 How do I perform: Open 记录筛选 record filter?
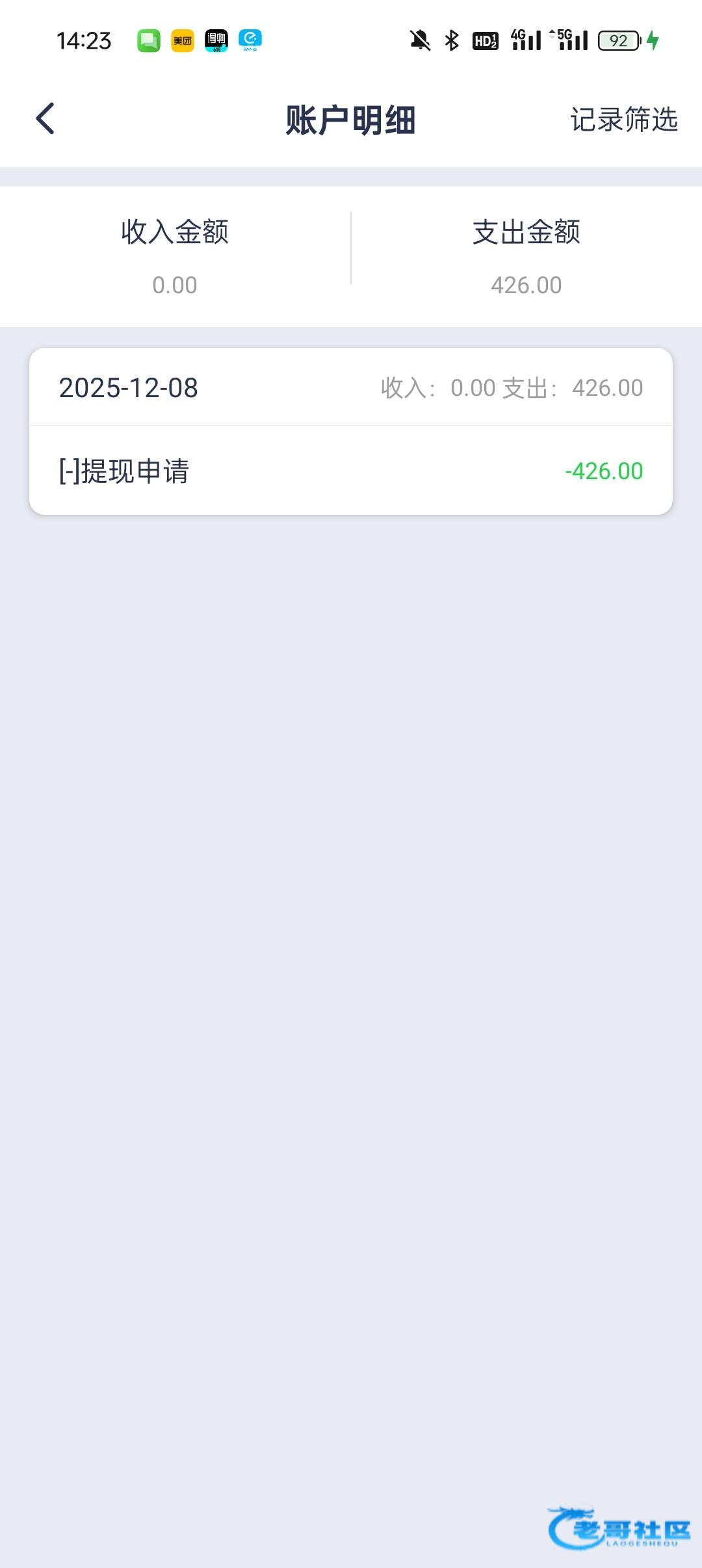coord(623,120)
